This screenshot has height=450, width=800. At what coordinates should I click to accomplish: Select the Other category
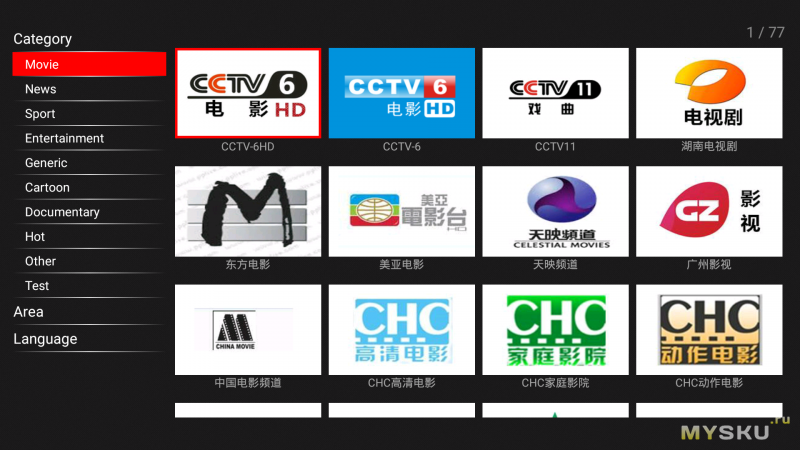click(40, 261)
